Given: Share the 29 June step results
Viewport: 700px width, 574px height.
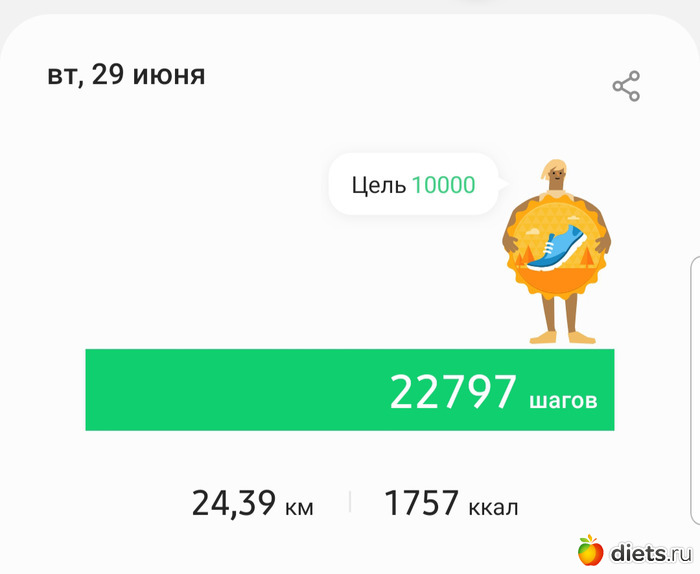Looking at the screenshot, I should [x=626, y=87].
